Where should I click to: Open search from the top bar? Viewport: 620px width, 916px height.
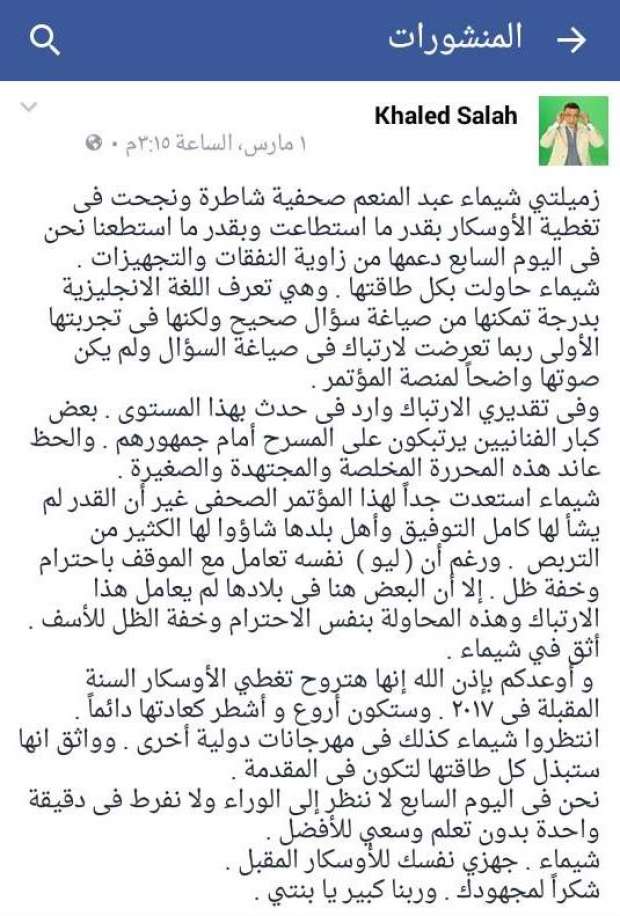pos(45,40)
